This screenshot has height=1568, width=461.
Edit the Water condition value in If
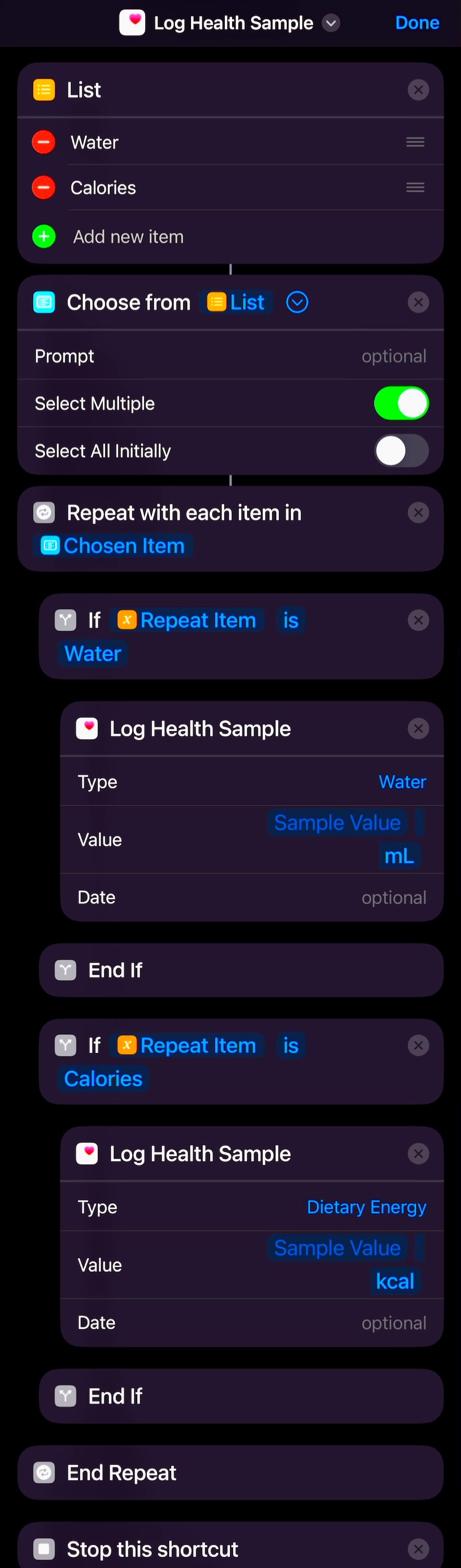tap(93, 653)
